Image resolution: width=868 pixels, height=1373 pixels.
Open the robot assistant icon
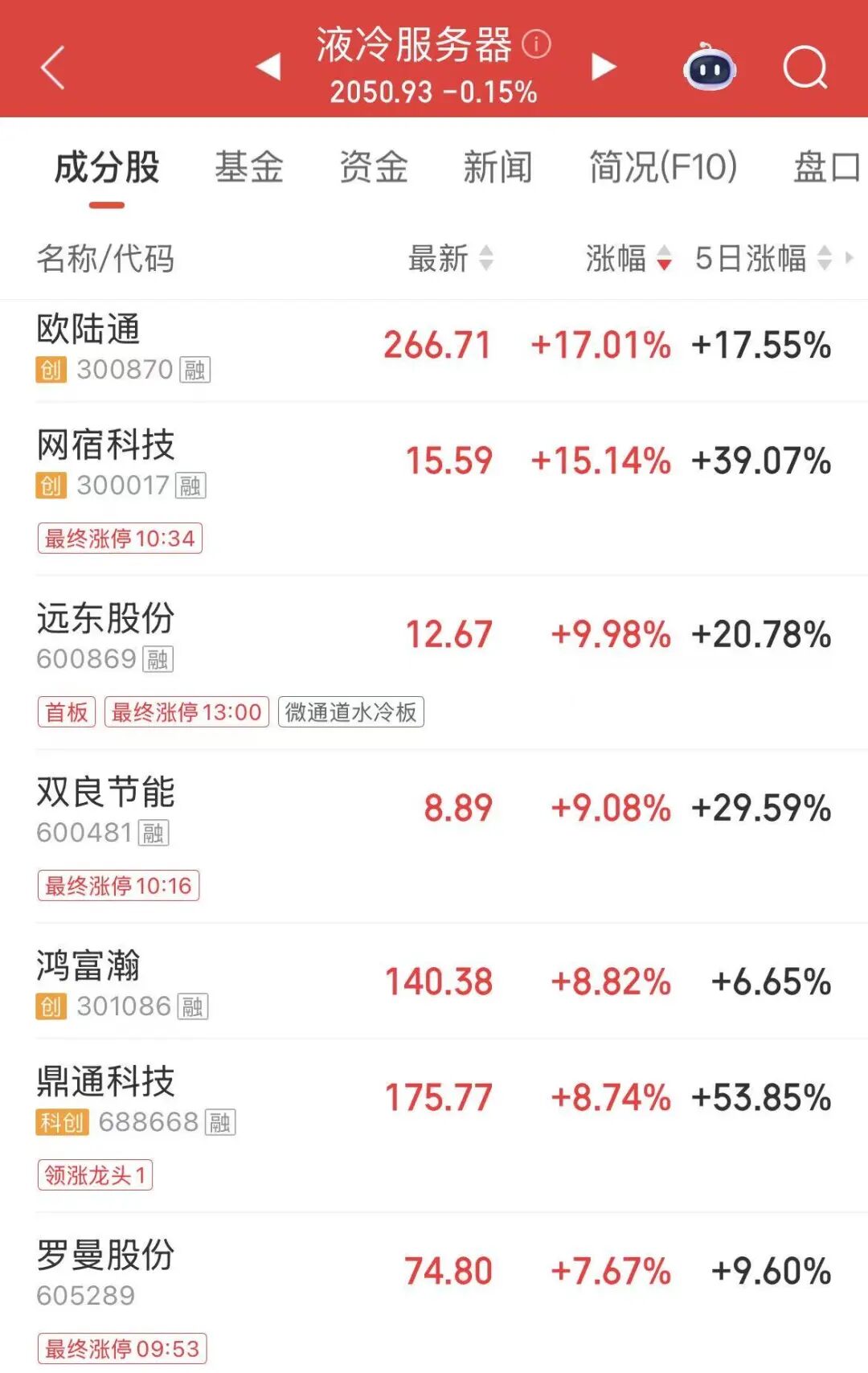coord(710,68)
